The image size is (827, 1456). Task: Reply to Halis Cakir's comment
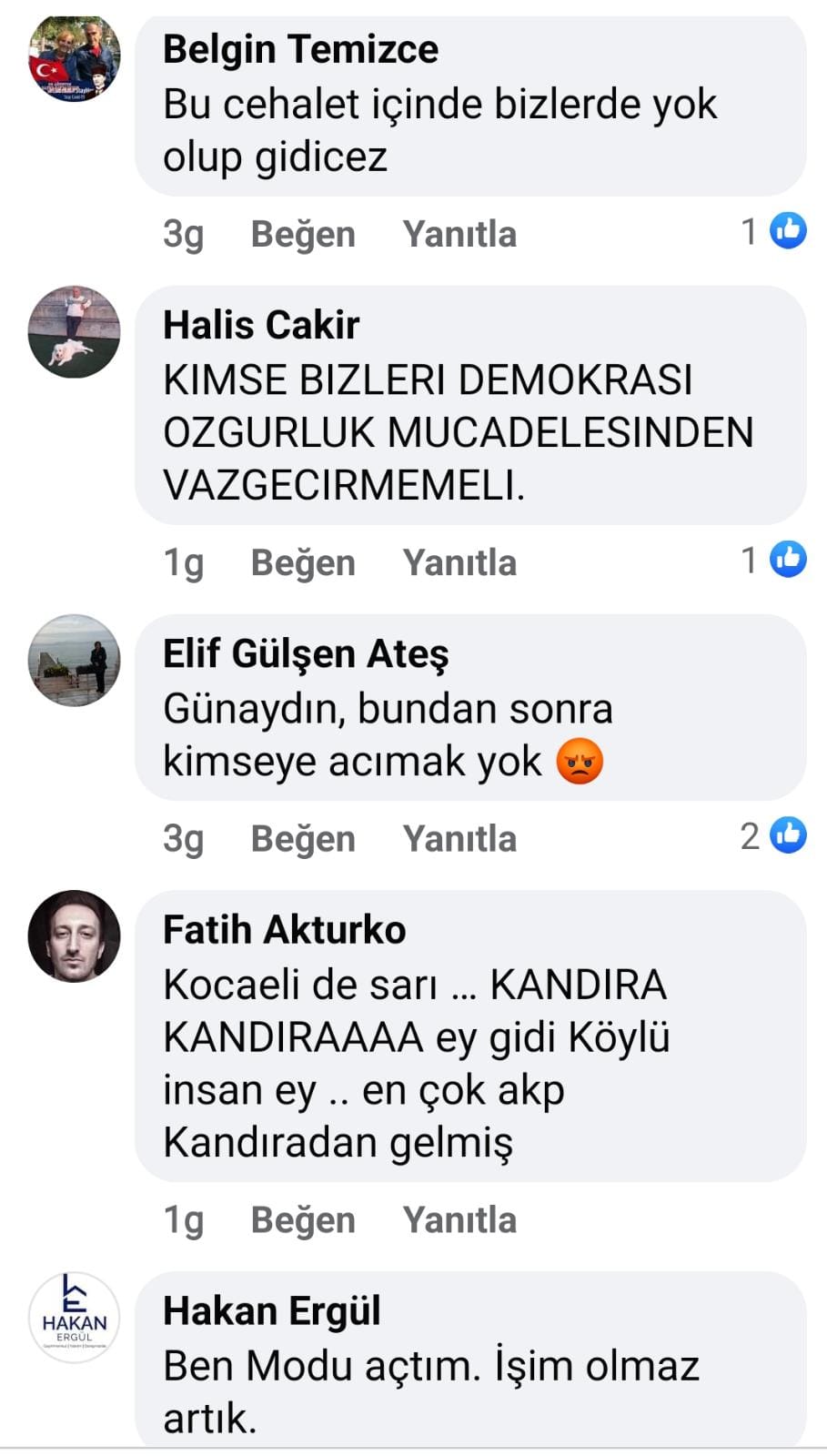[x=459, y=562]
